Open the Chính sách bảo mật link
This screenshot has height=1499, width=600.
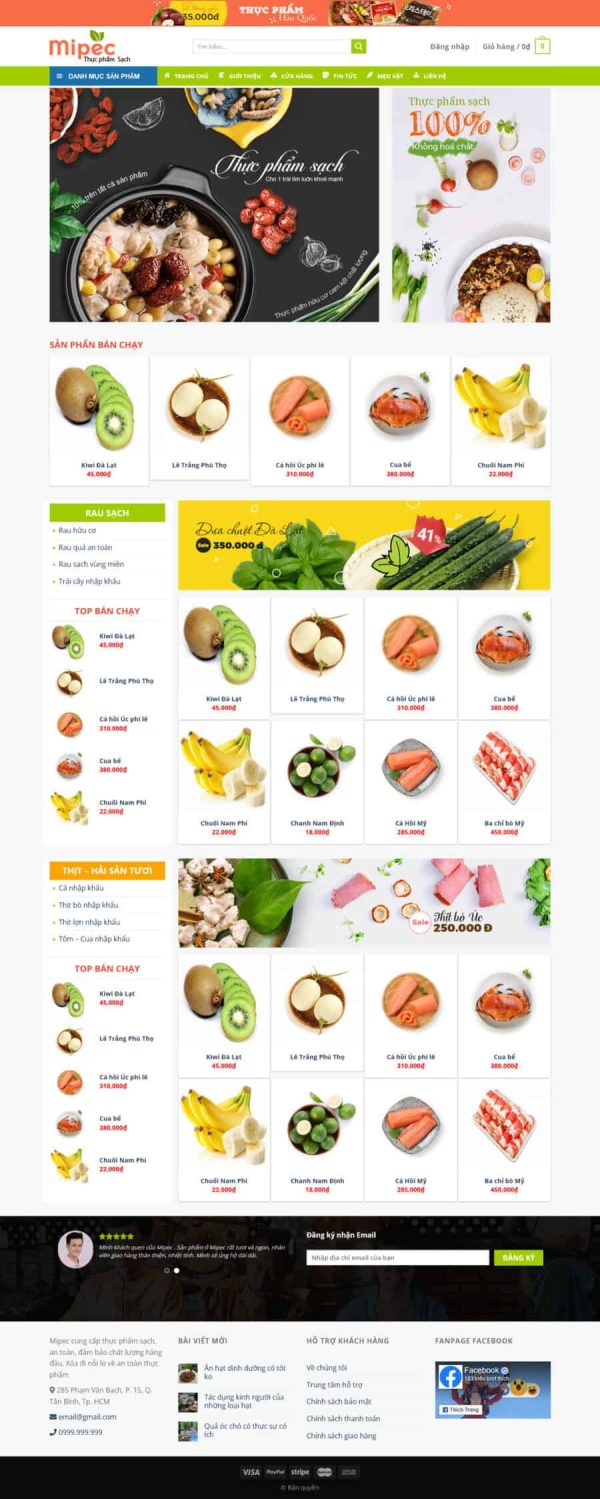338,1402
